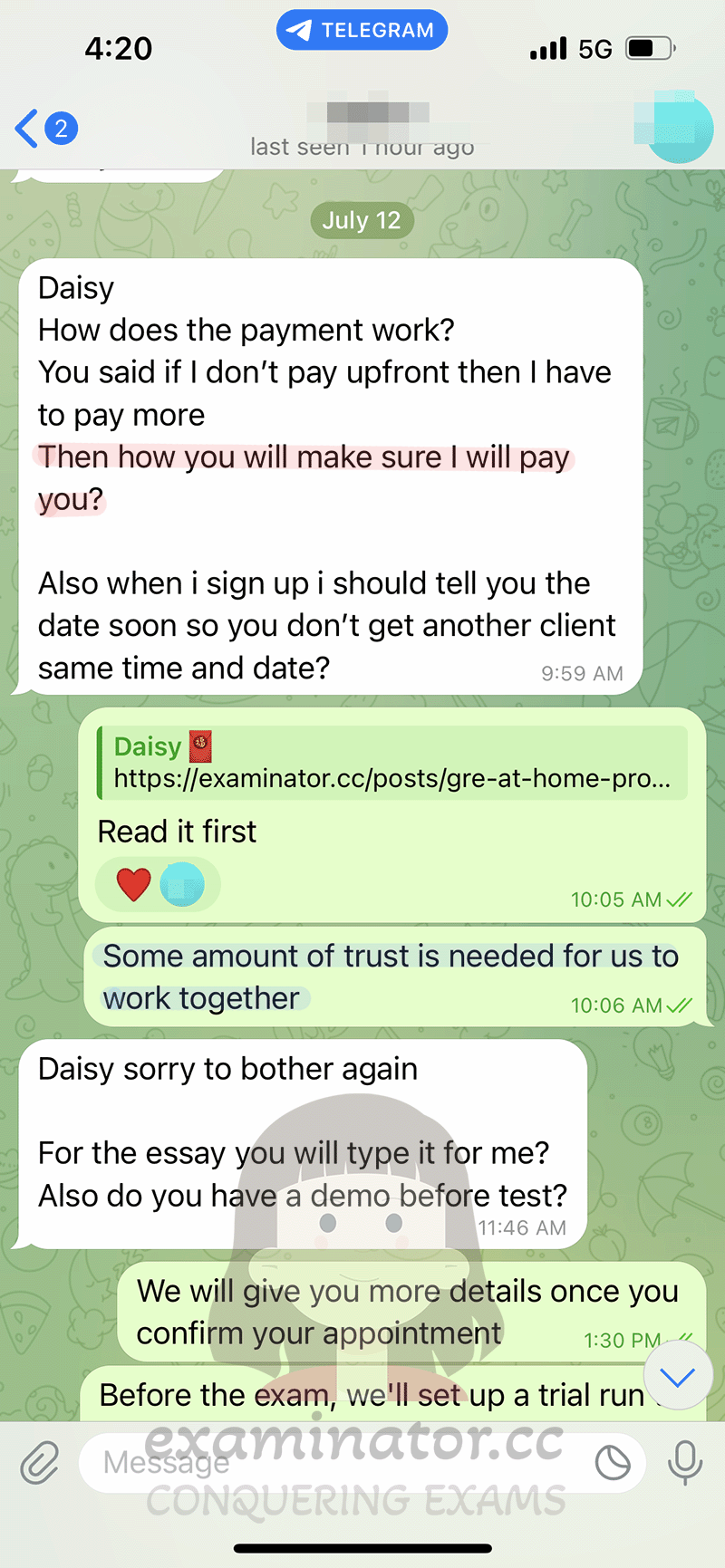Jump to latest messages with down arrow

677,1377
